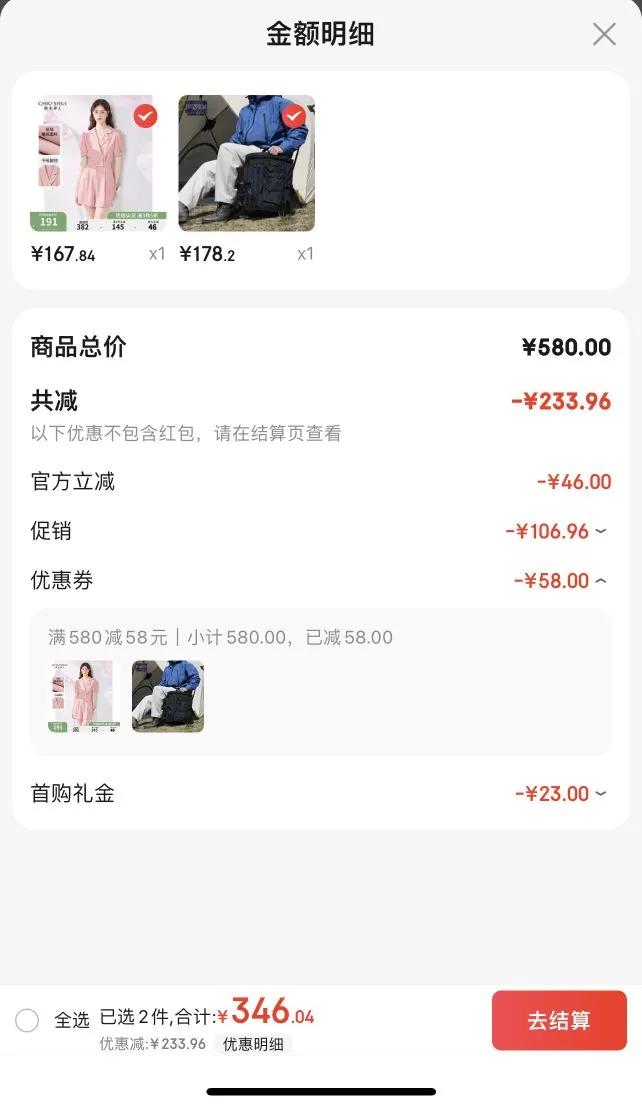
Task: Open the 优惠明细 discount breakdown
Action: pyautogui.click(x=253, y=1044)
